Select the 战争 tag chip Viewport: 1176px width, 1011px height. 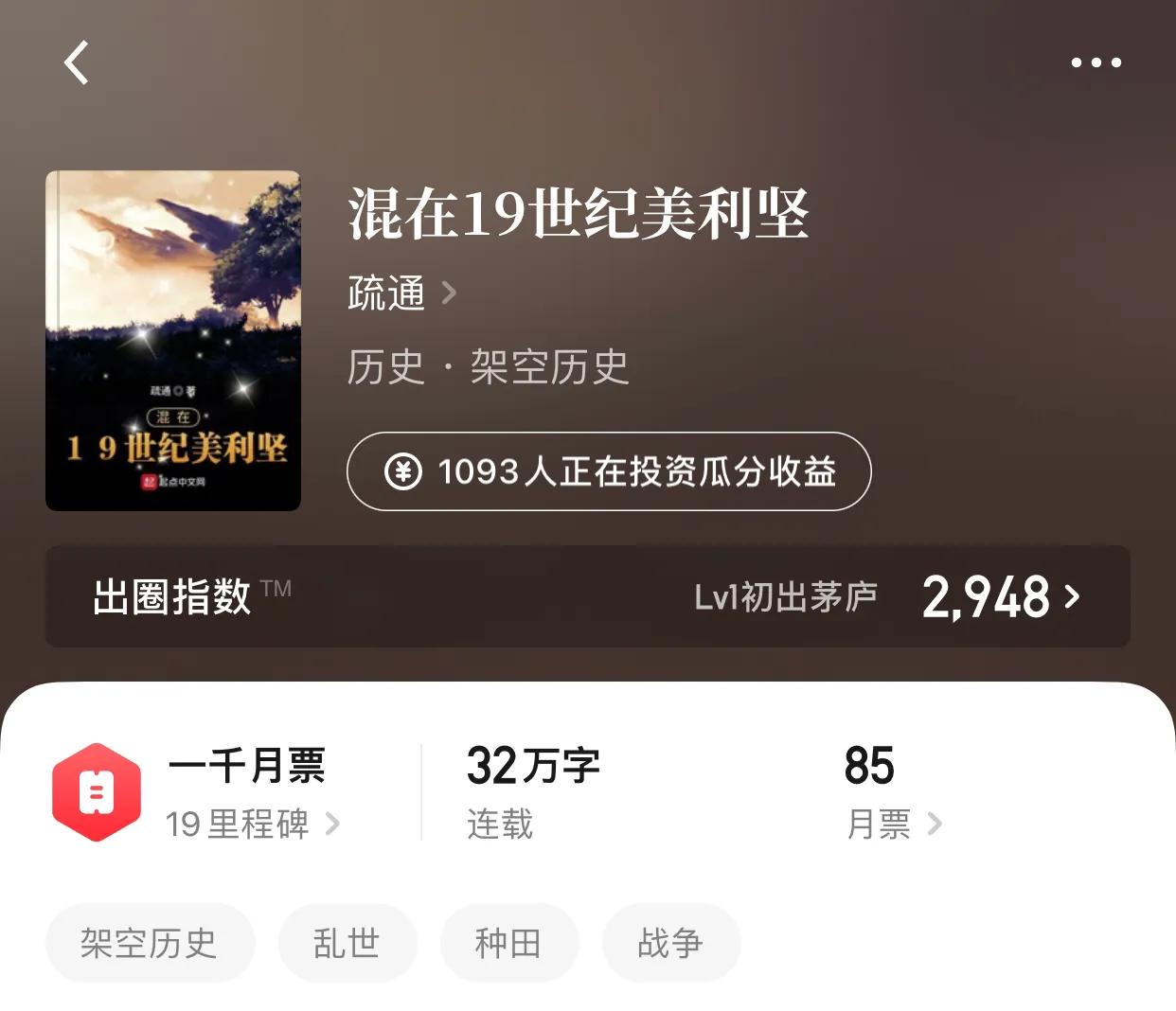pyautogui.click(x=670, y=943)
